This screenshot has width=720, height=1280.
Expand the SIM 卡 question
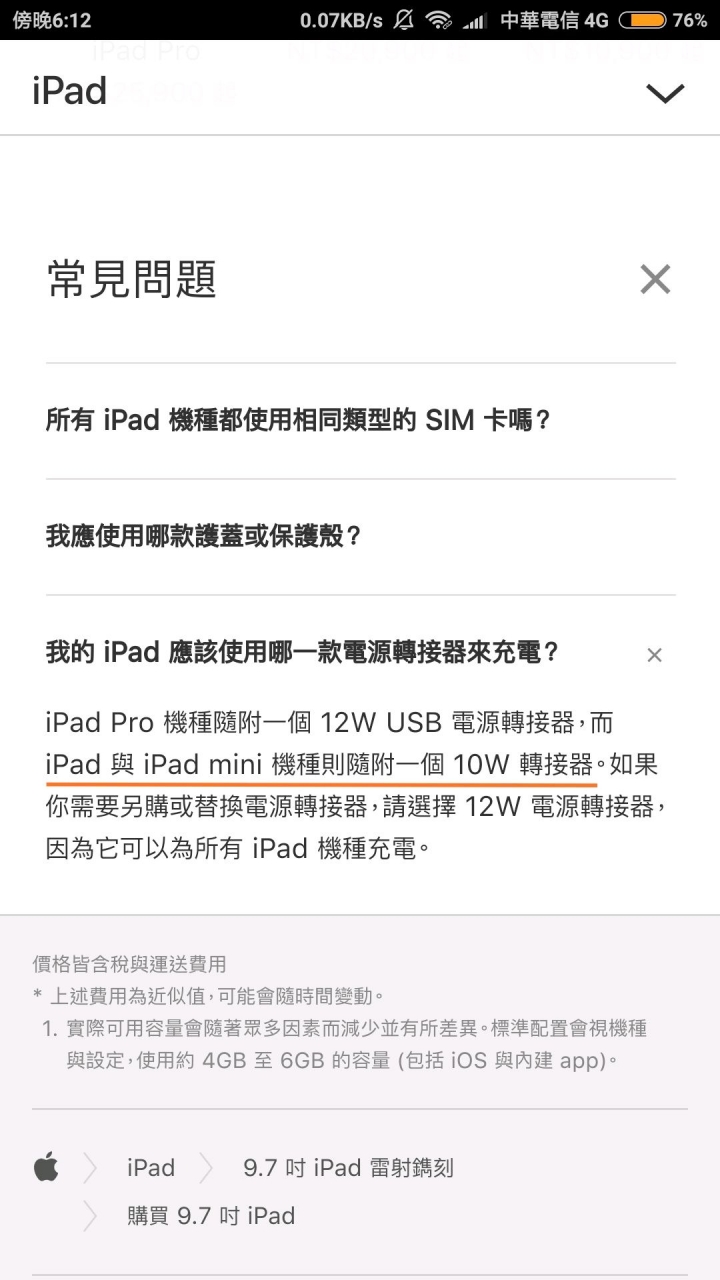click(x=298, y=420)
